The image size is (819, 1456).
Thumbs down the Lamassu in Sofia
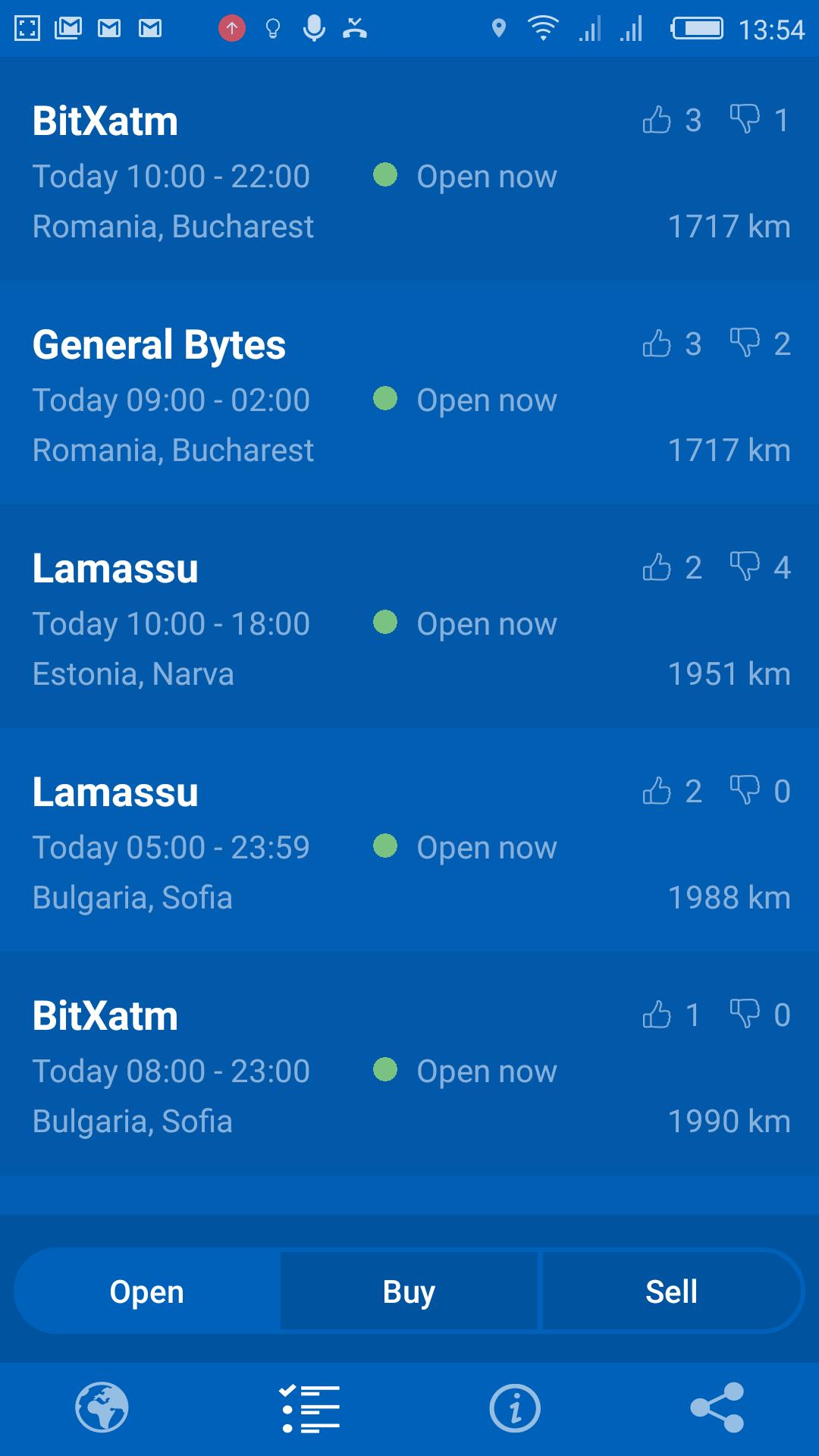pyautogui.click(x=746, y=791)
